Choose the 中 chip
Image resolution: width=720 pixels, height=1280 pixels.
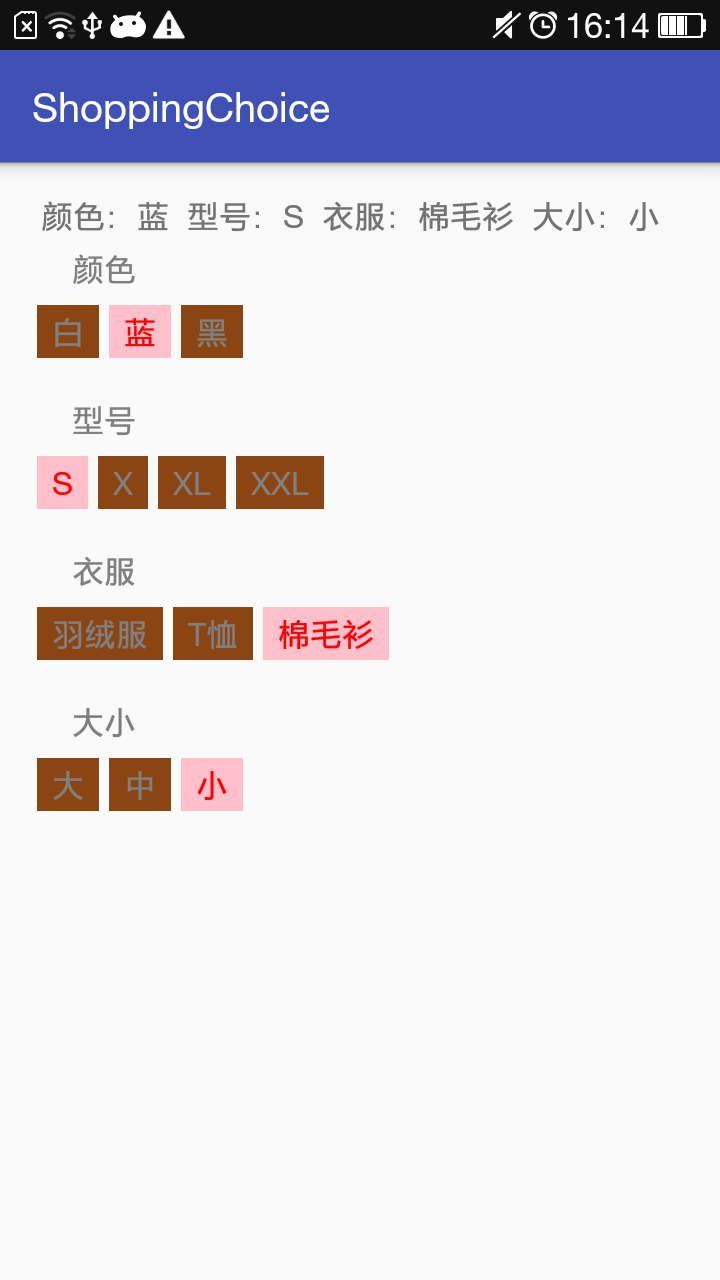click(x=140, y=784)
